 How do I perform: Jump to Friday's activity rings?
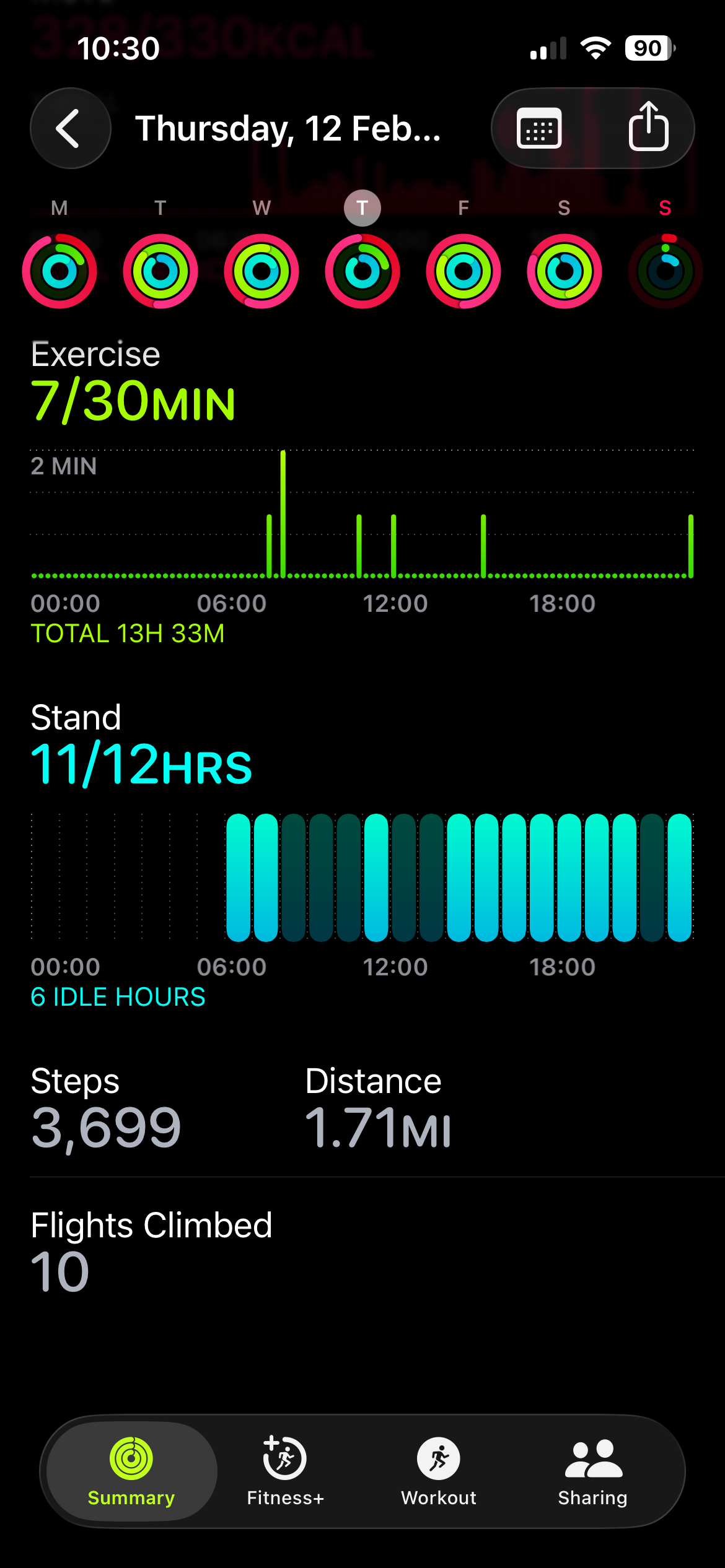(x=464, y=271)
